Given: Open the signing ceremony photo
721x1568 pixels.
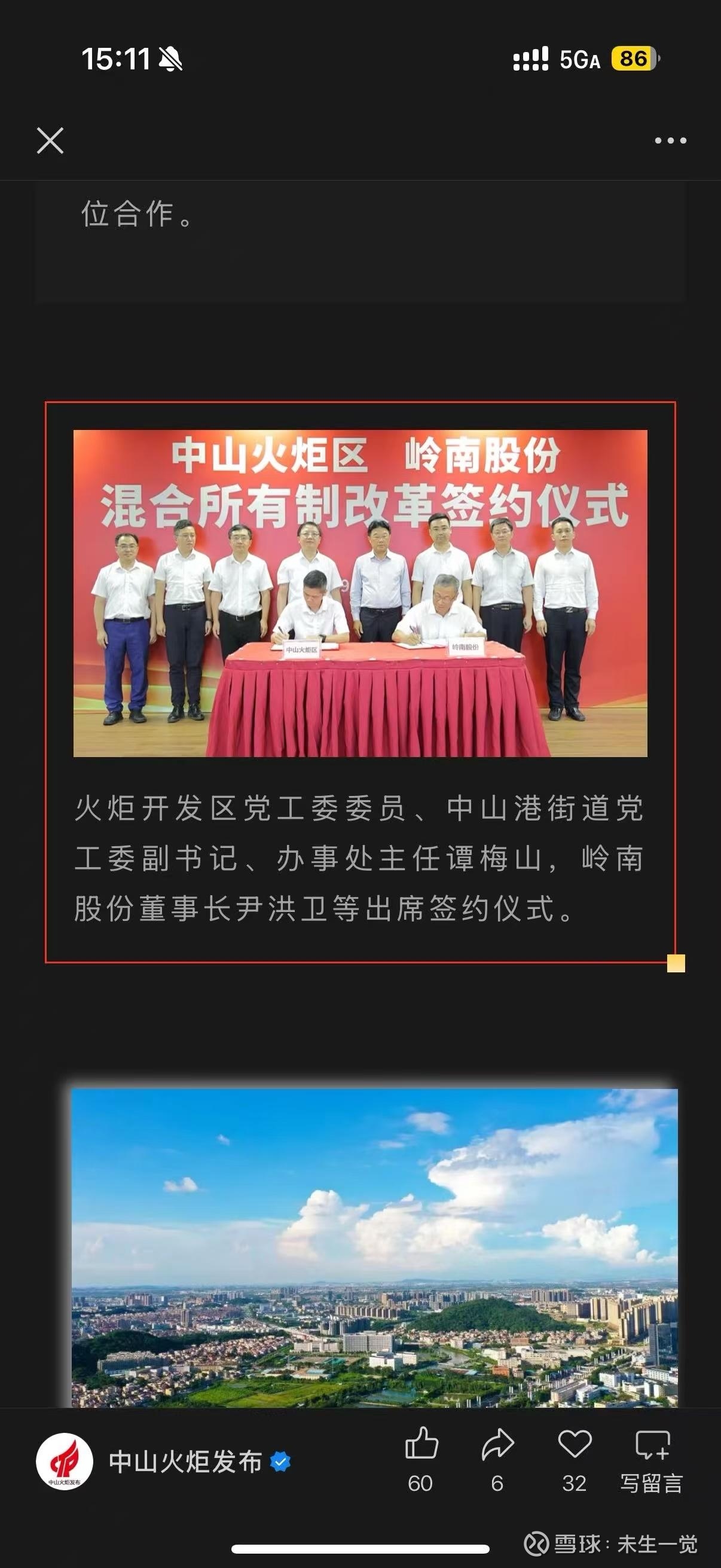Looking at the screenshot, I should [x=360, y=593].
